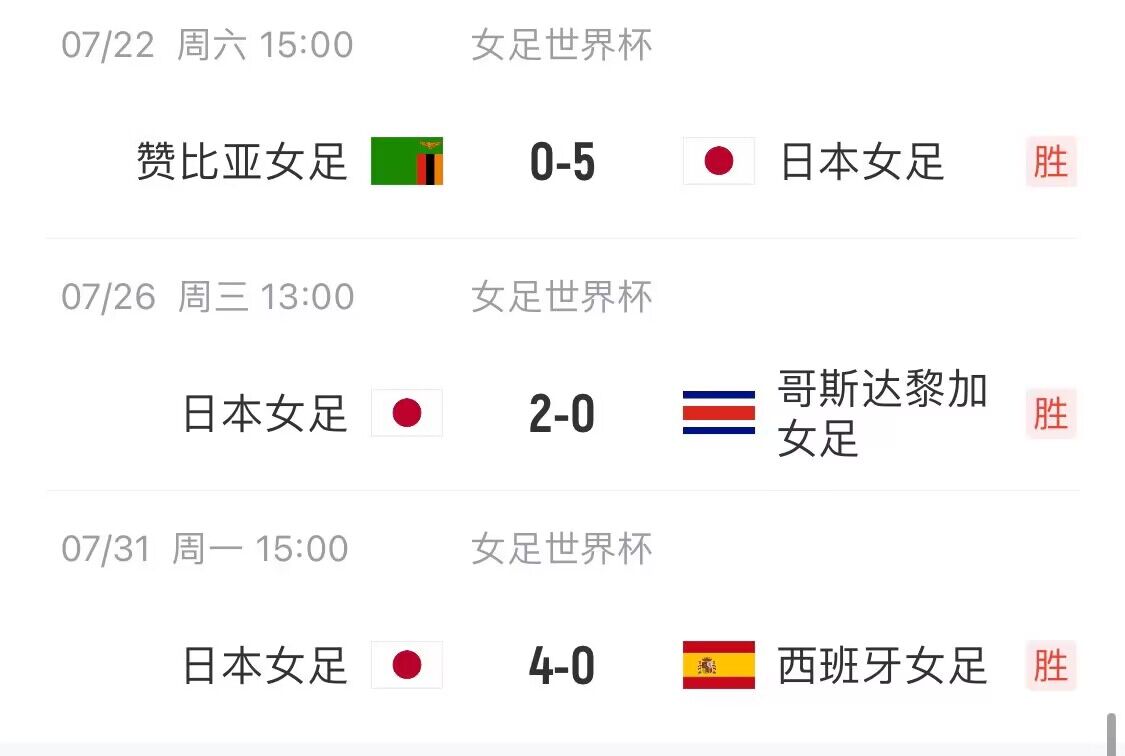1125x756 pixels.
Task: Open the Zambia vs Japan 0-5 match
Action: coord(562,162)
